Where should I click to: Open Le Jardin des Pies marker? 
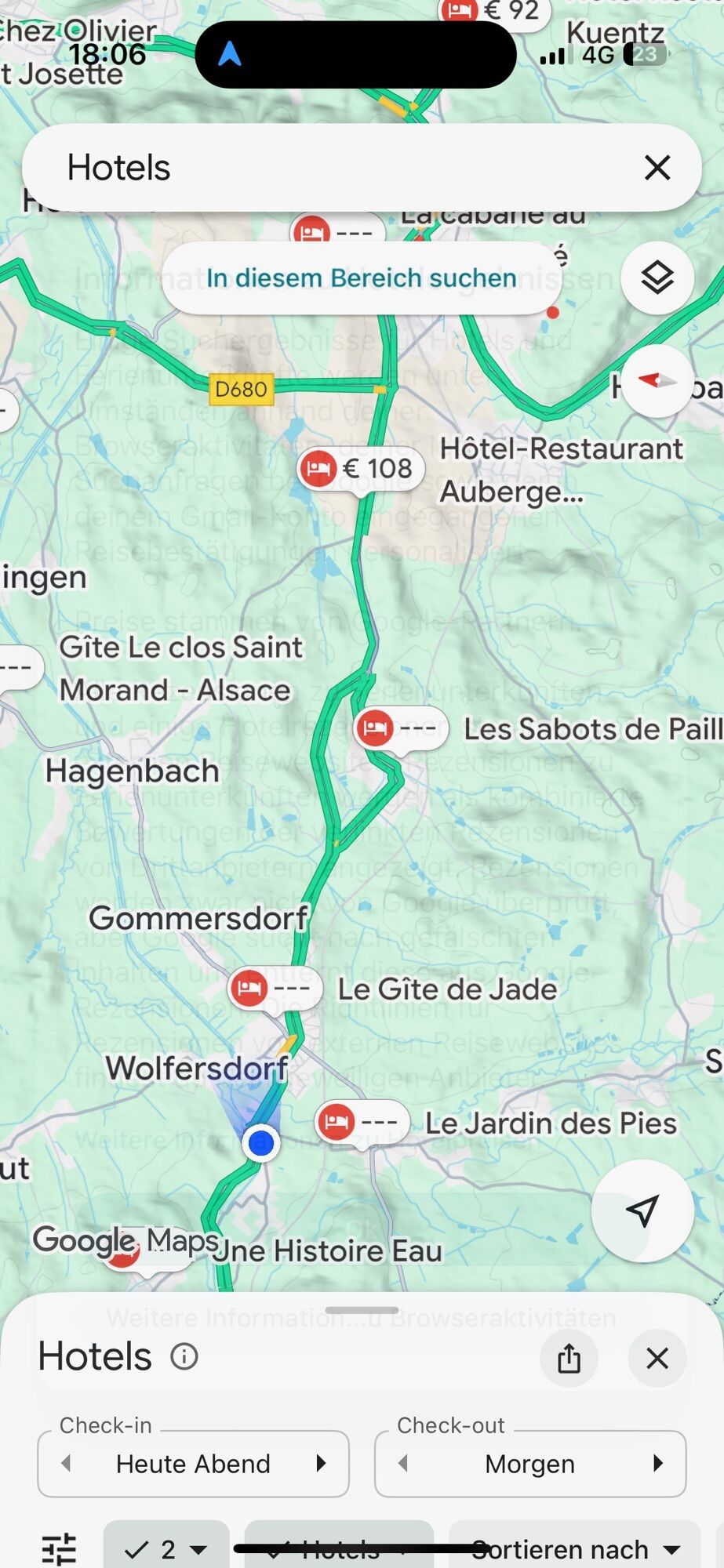[361, 1123]
